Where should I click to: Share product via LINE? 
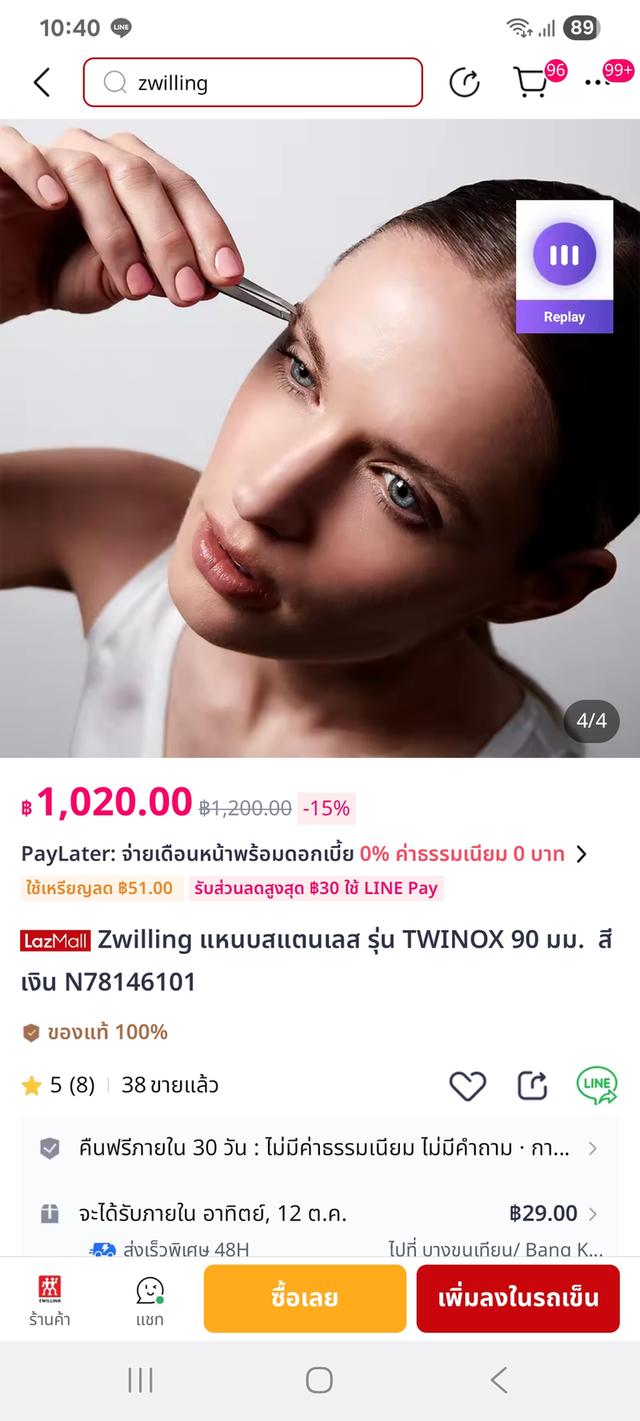click(597, 1085)
